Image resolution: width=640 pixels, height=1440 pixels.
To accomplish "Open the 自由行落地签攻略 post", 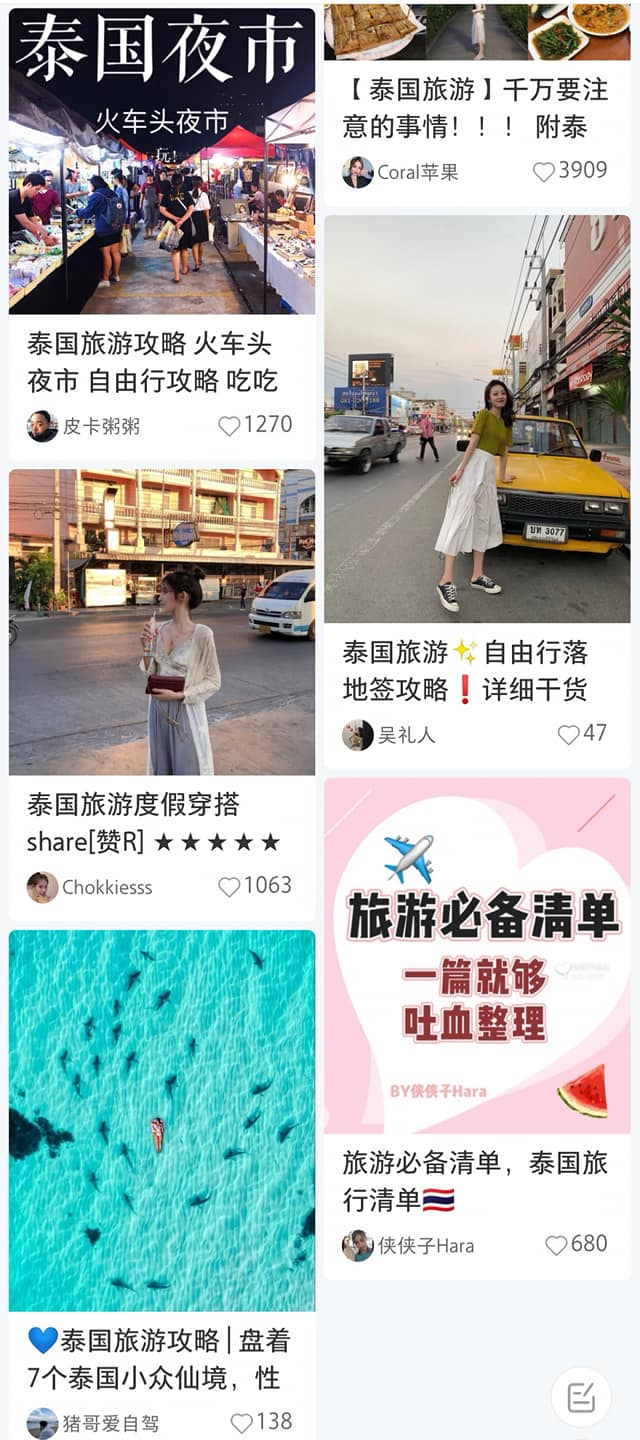I will (477, 418).
